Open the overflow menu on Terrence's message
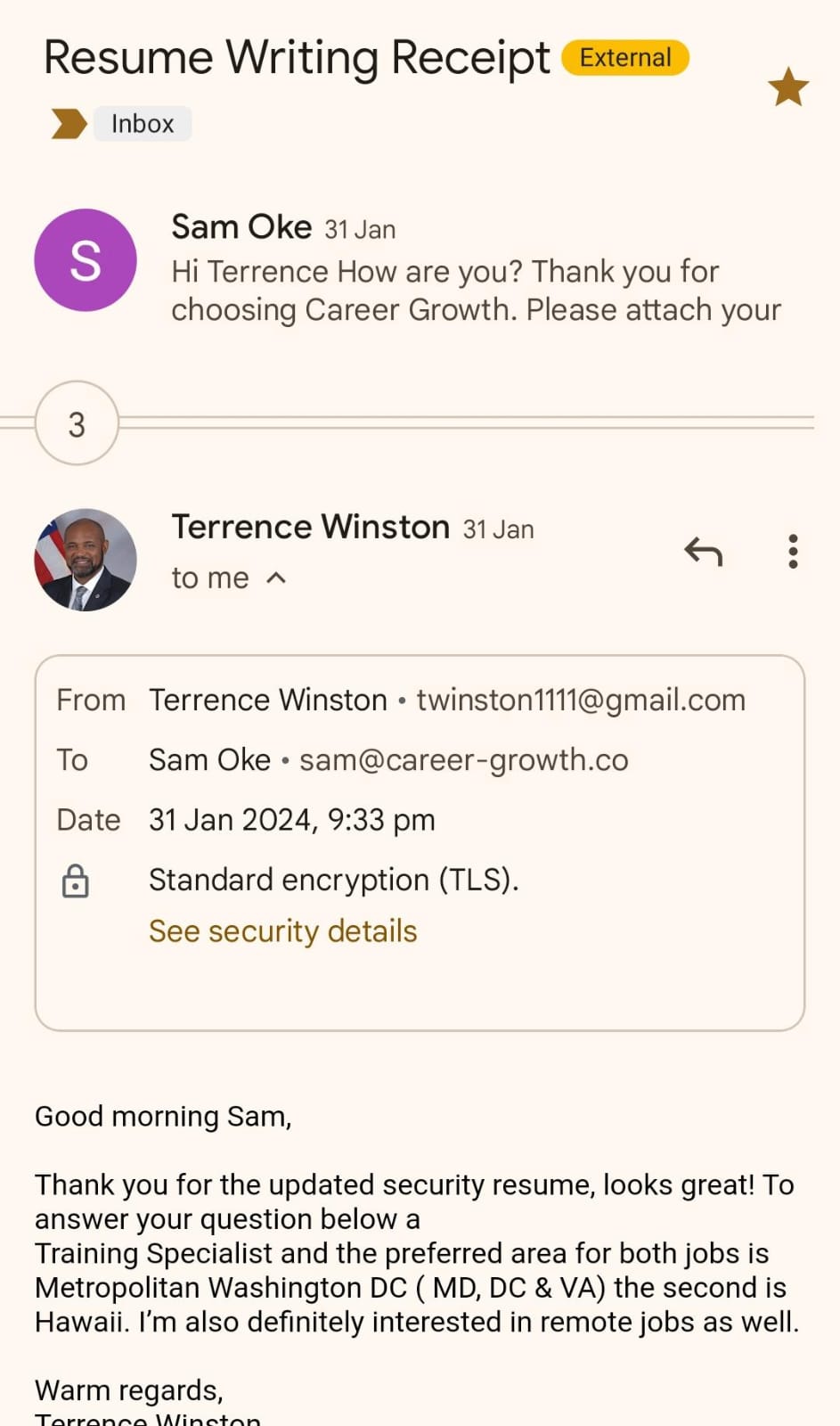Image resolution: width=840 pixels, height=1426 pixels. pos(793,552)
